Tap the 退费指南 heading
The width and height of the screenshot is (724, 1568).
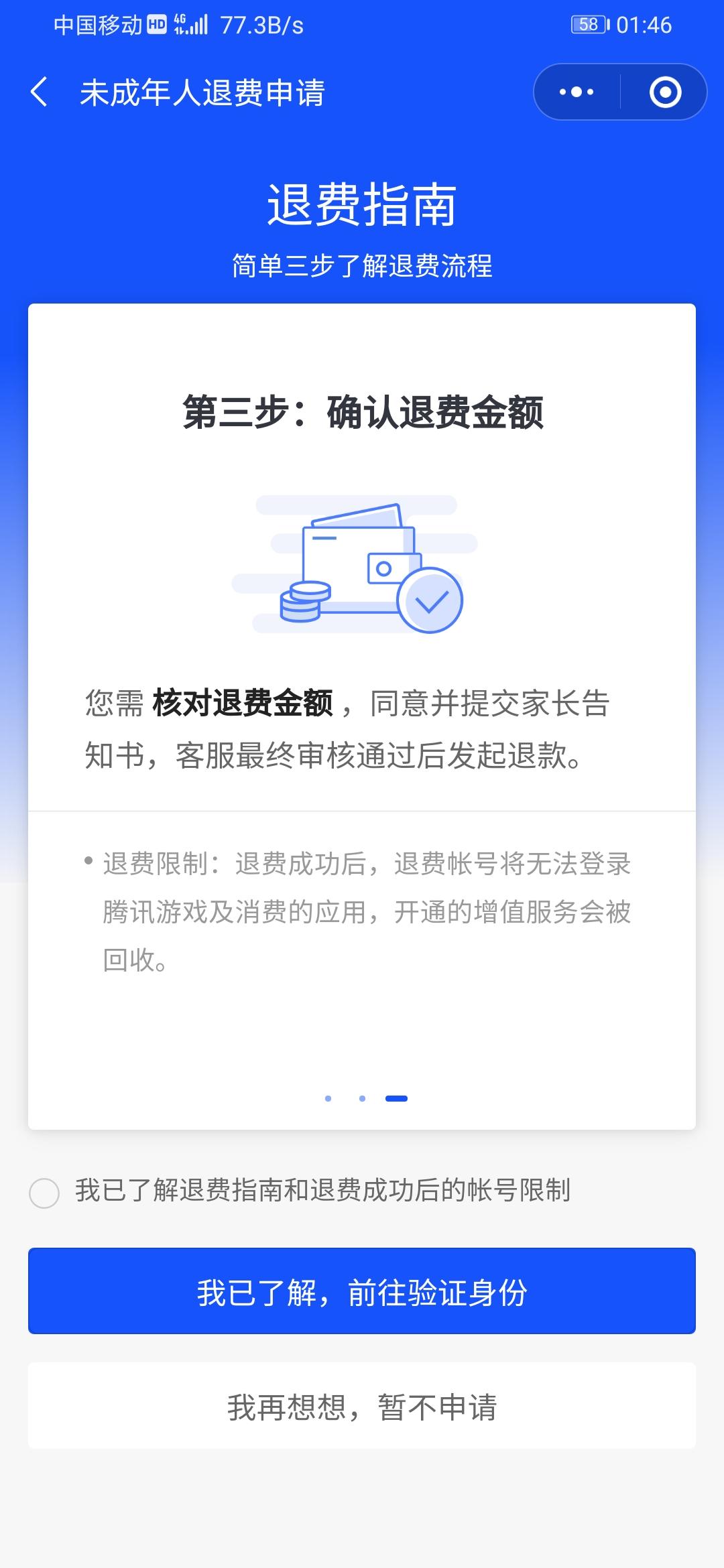point(361,206)
